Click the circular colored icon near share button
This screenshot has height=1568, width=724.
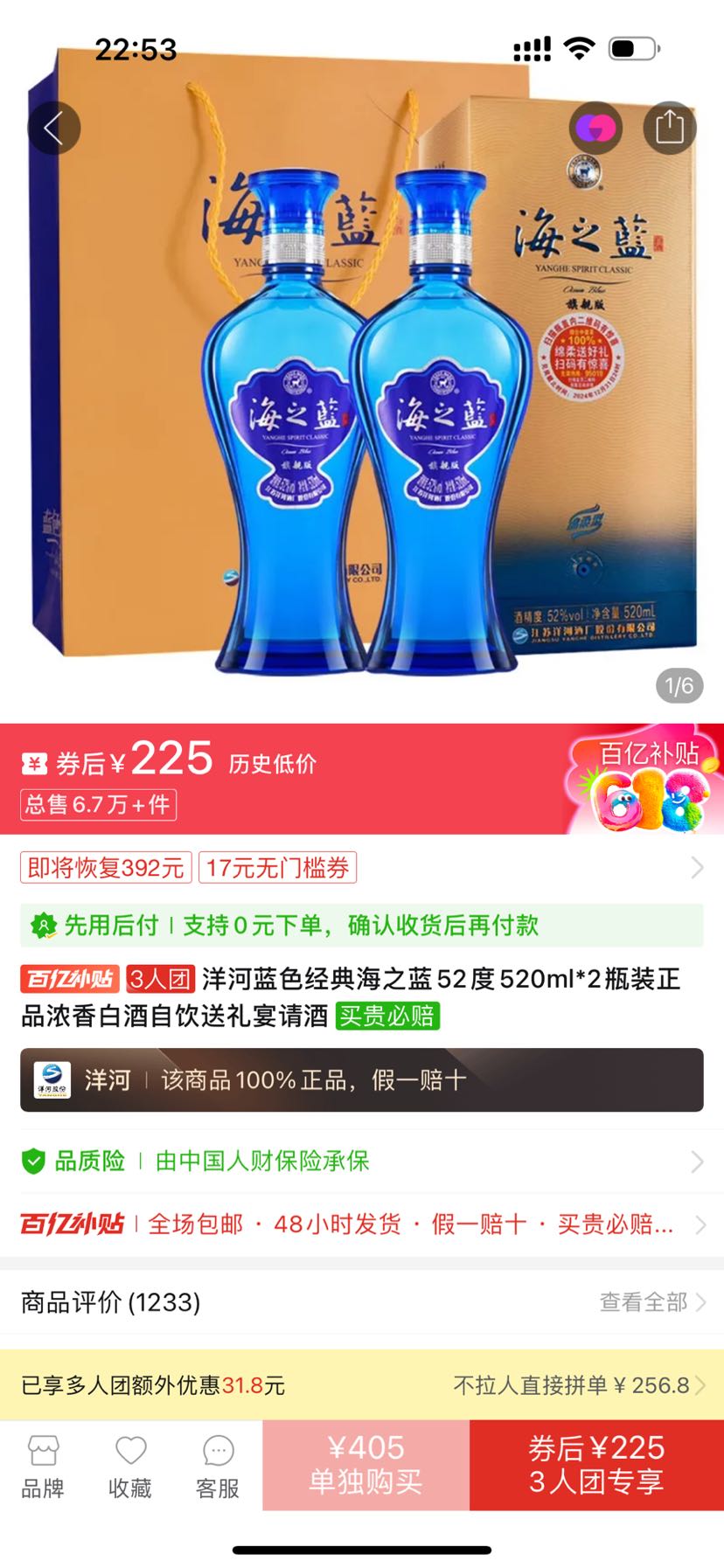595,128
